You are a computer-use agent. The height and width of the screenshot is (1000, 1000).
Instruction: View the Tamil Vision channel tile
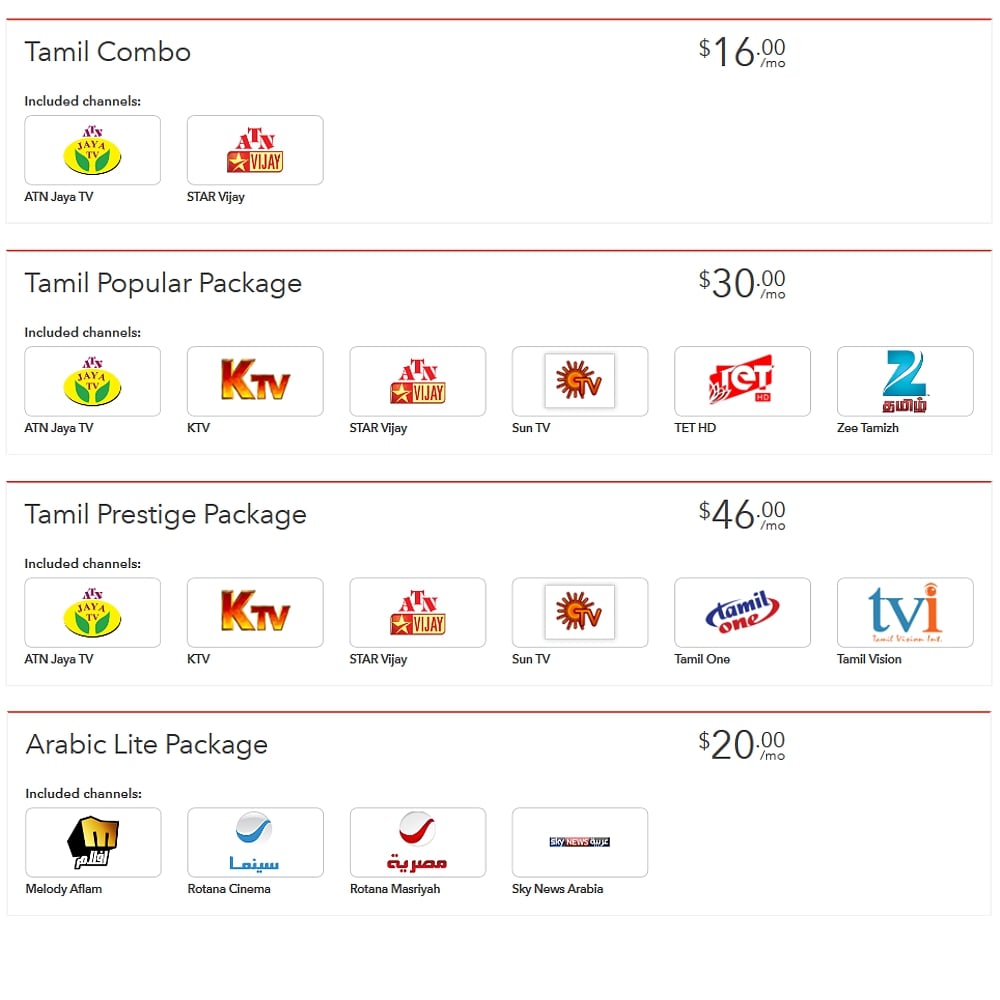905,612
